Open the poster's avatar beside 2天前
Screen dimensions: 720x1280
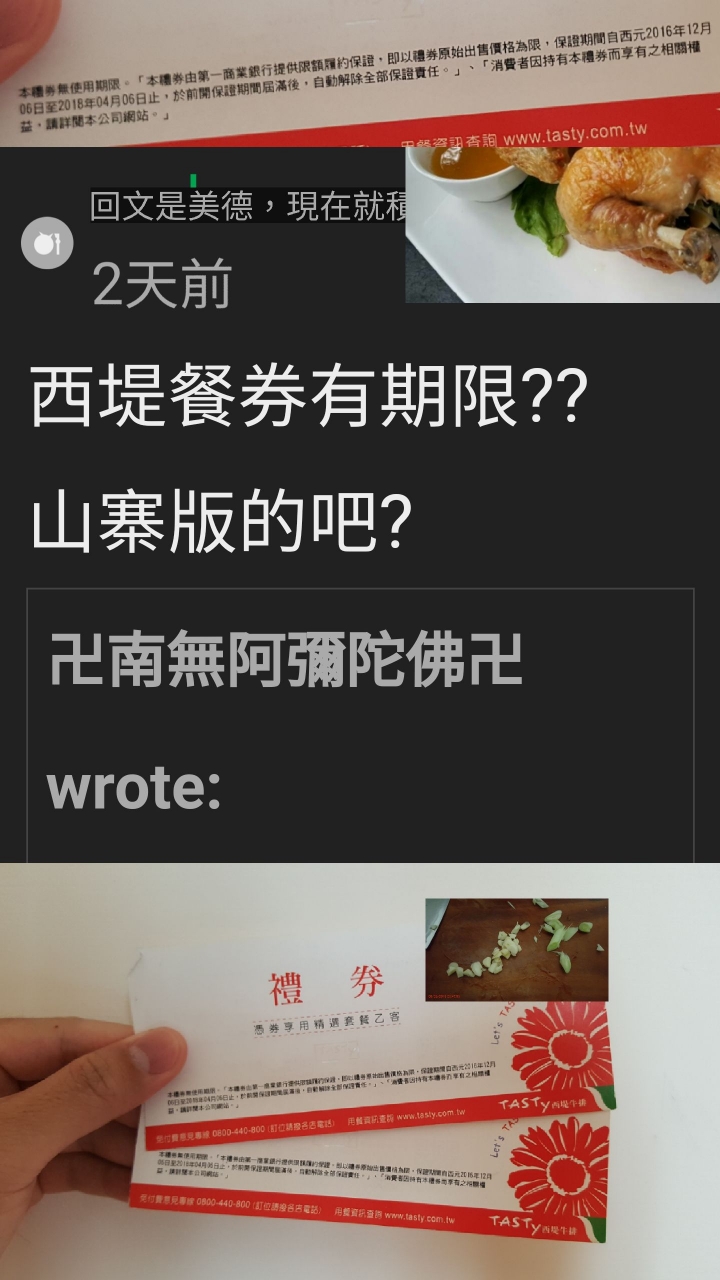pos(47,243)
